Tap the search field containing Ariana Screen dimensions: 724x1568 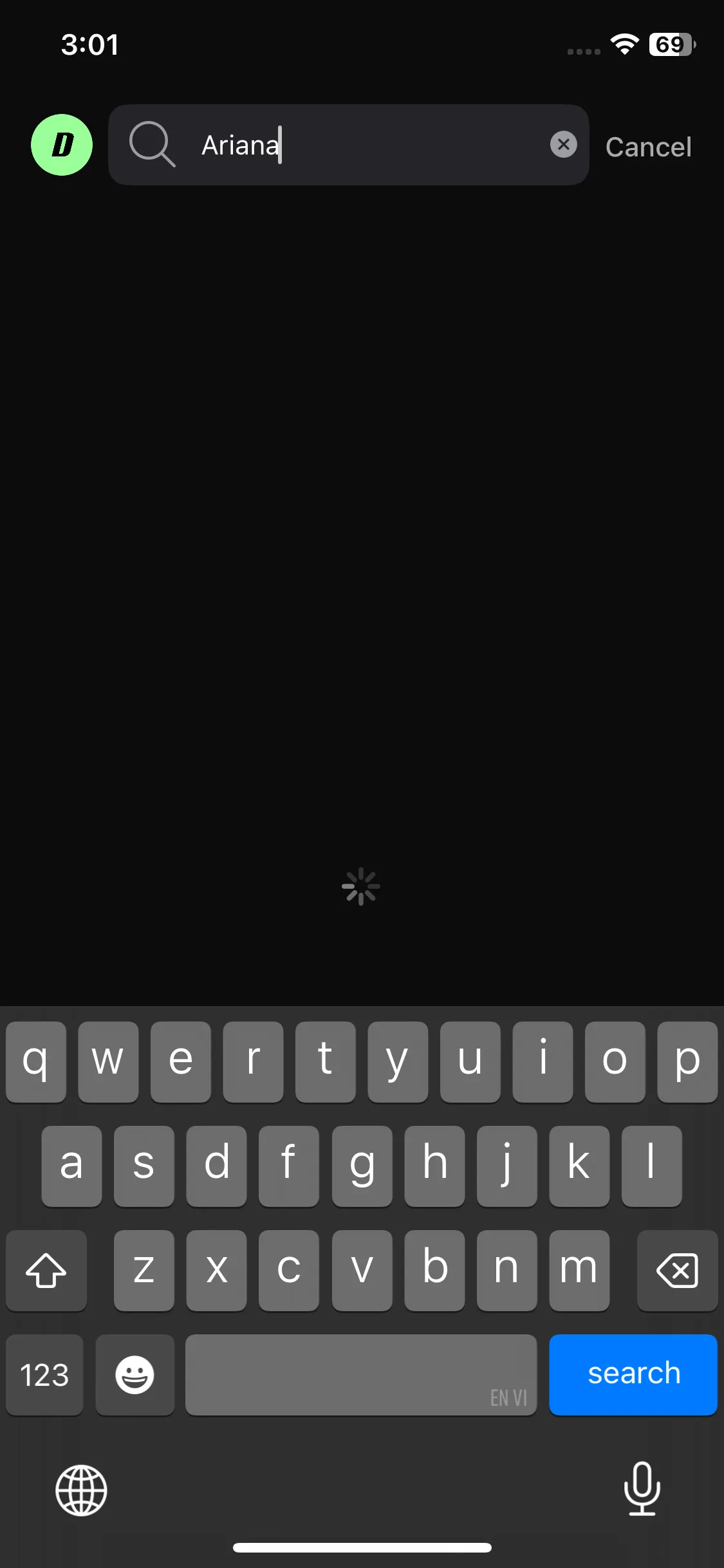[x=348, y=145]
